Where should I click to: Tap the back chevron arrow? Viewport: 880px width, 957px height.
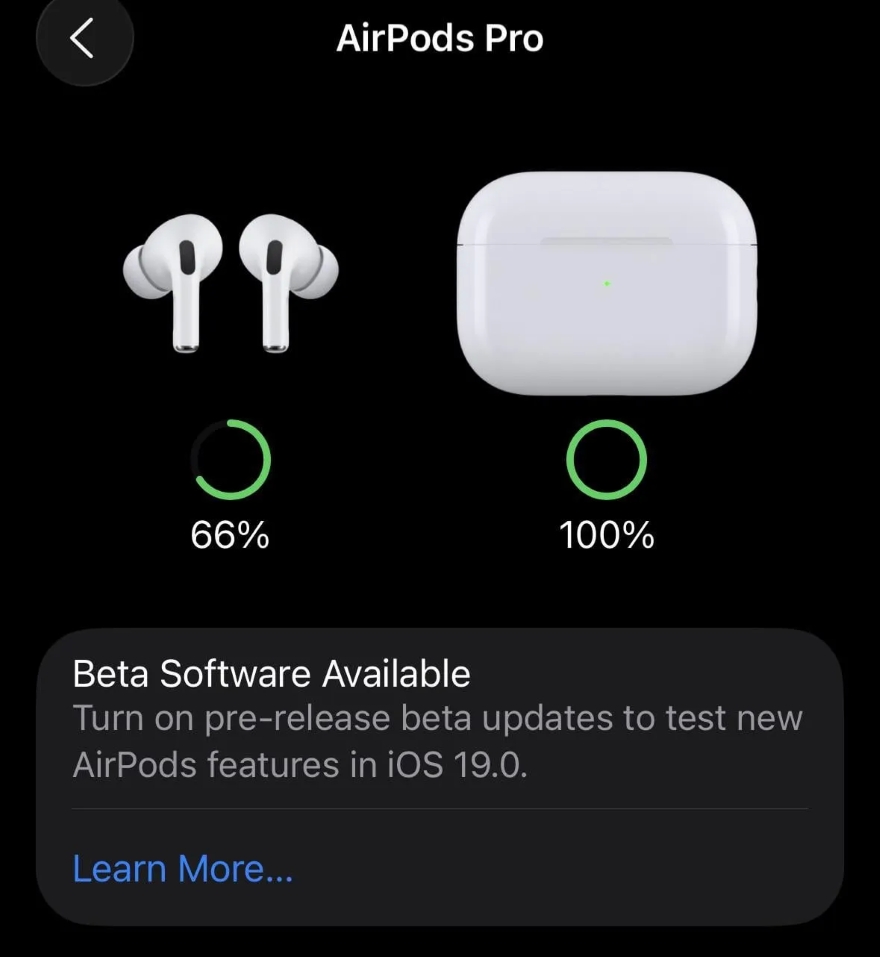pyautogui.click(x=84, y=40)
